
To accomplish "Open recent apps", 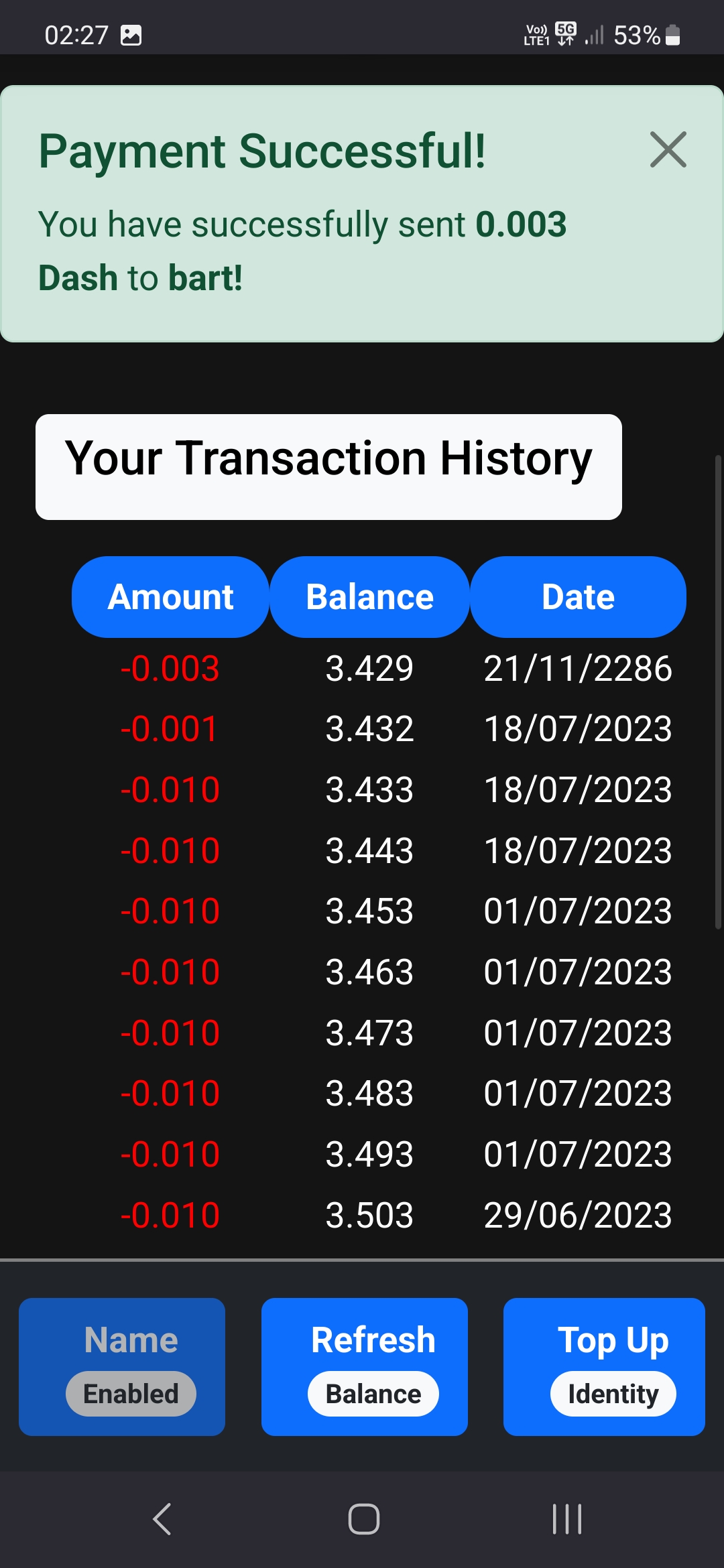I will point(567,1519).
